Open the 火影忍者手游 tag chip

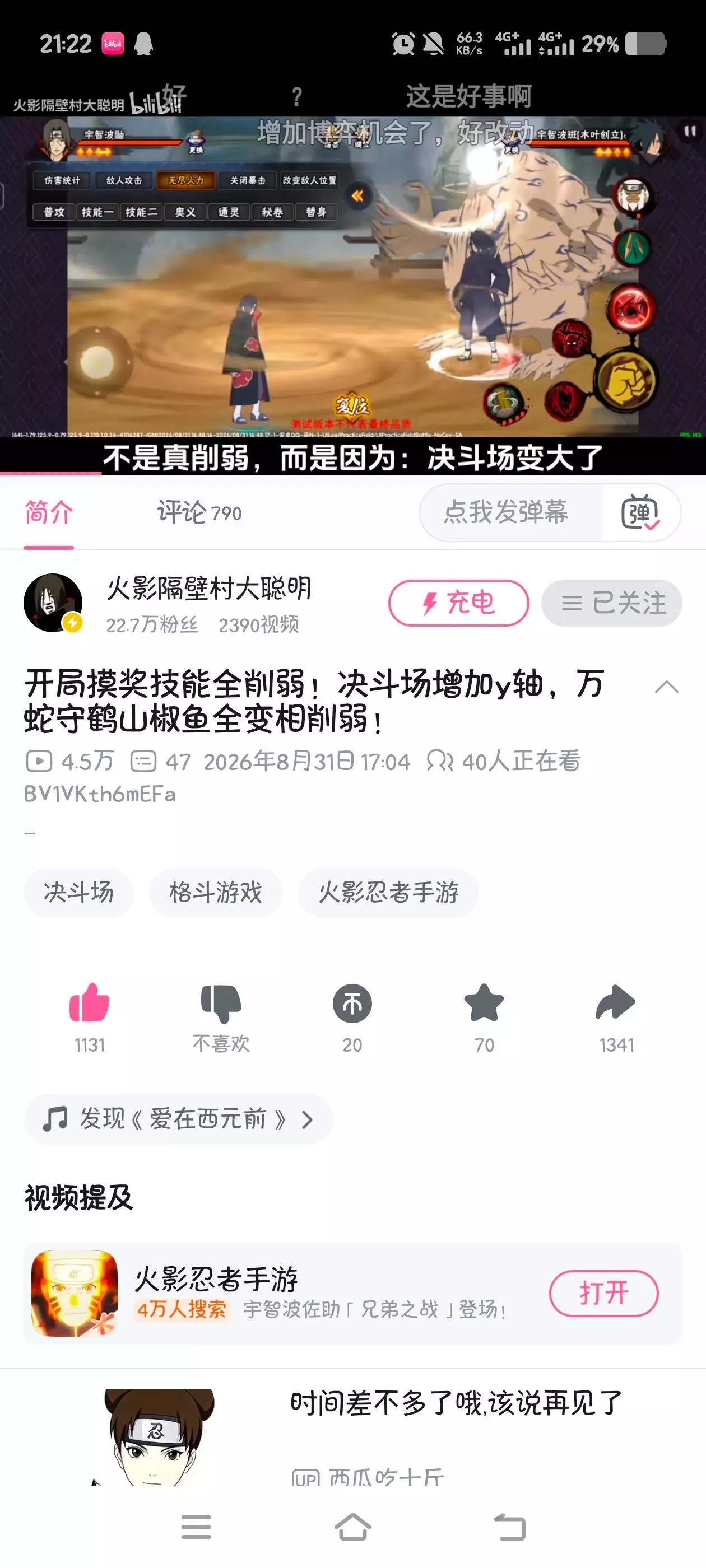[388, 892]
